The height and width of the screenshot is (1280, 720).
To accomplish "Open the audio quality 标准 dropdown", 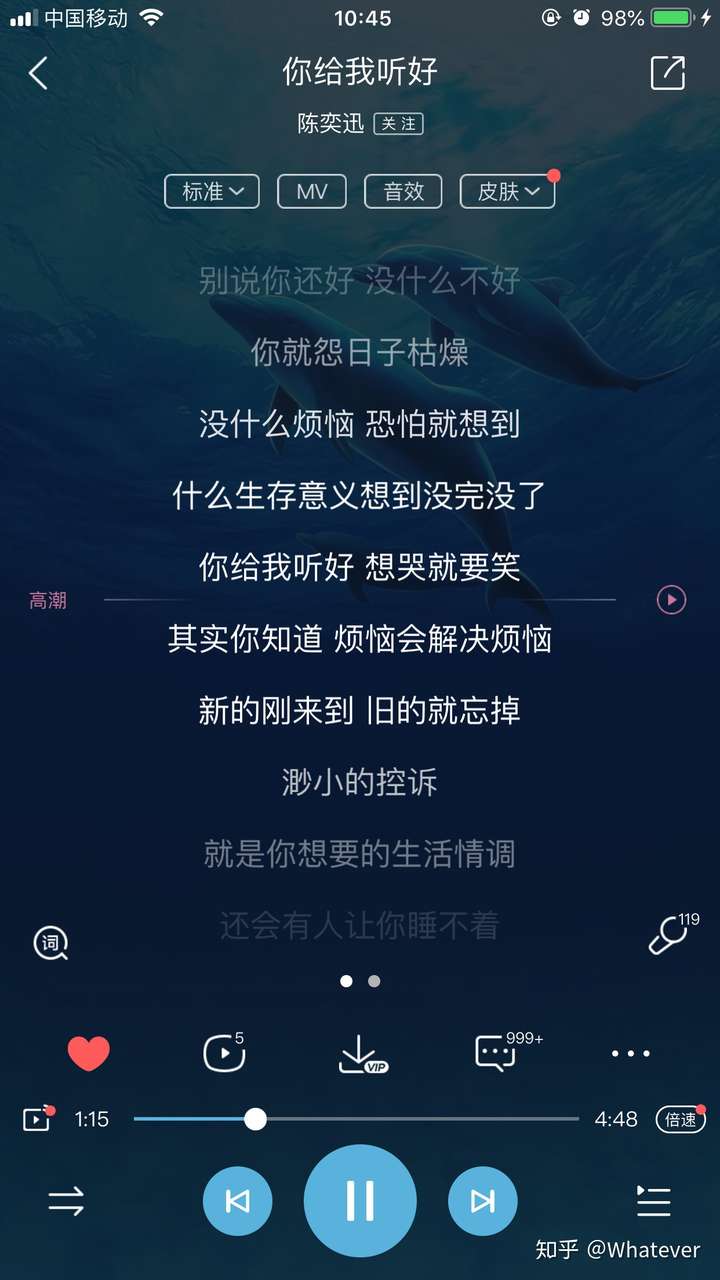I will (211, 191).
